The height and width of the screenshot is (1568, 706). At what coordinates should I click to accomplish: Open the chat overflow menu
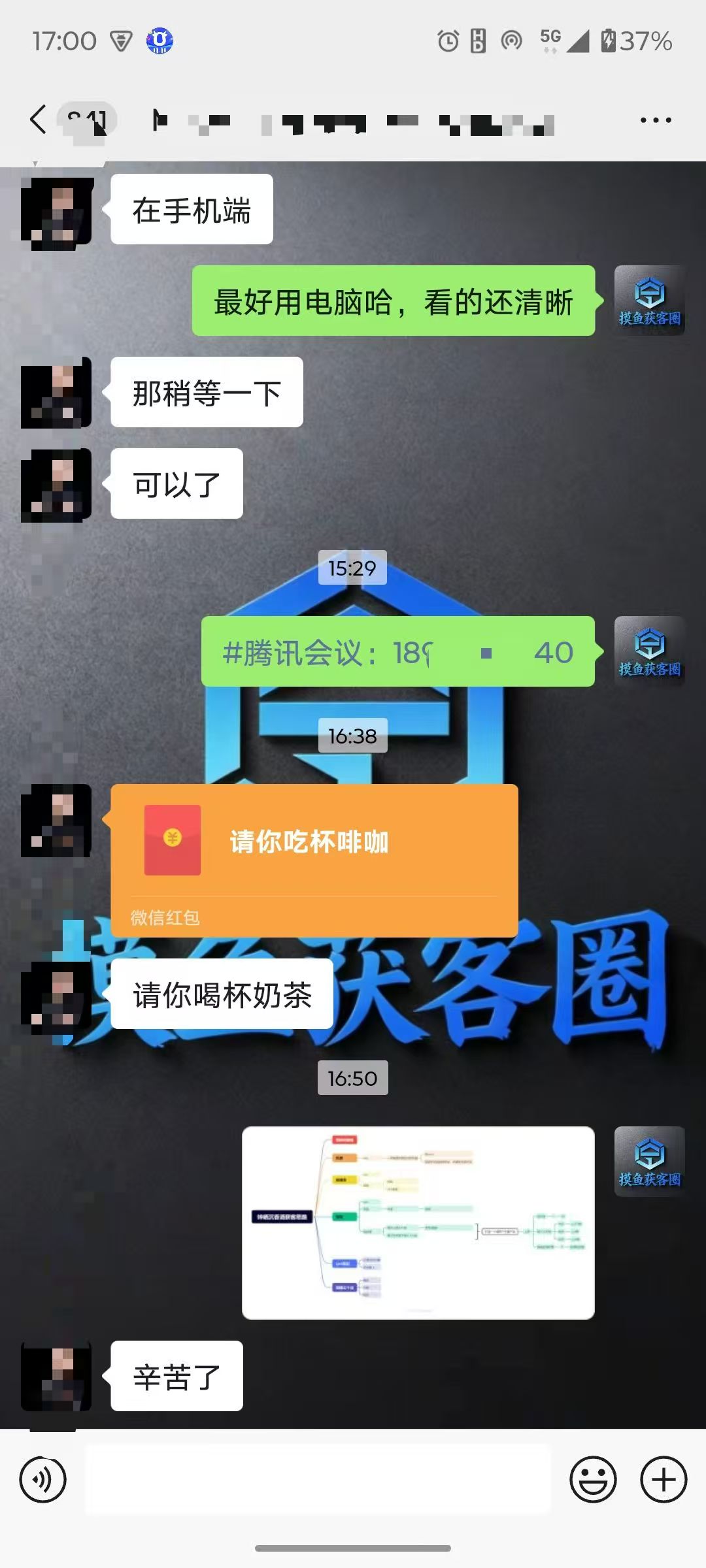point(655,120)
